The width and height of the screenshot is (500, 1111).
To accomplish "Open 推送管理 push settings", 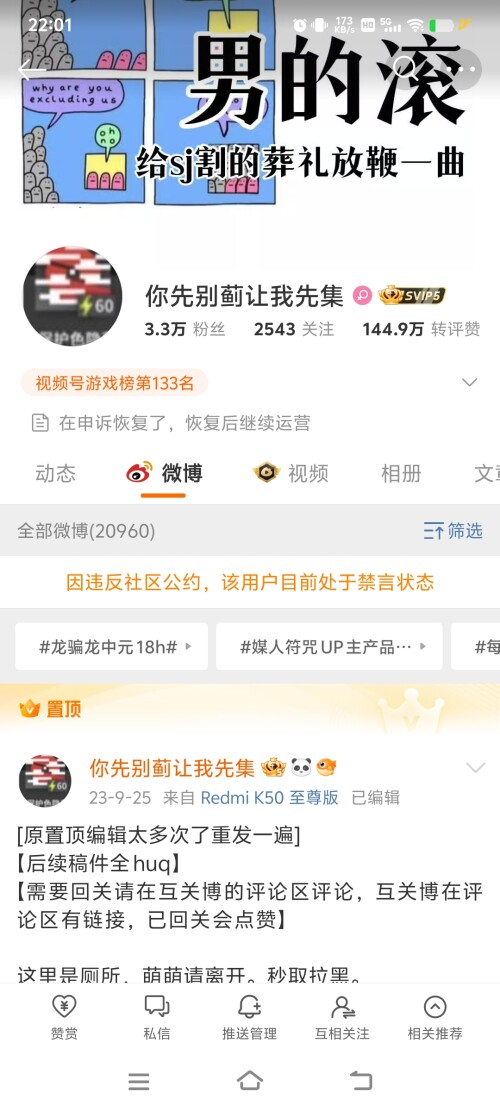I will click(x=249, y=1017).
